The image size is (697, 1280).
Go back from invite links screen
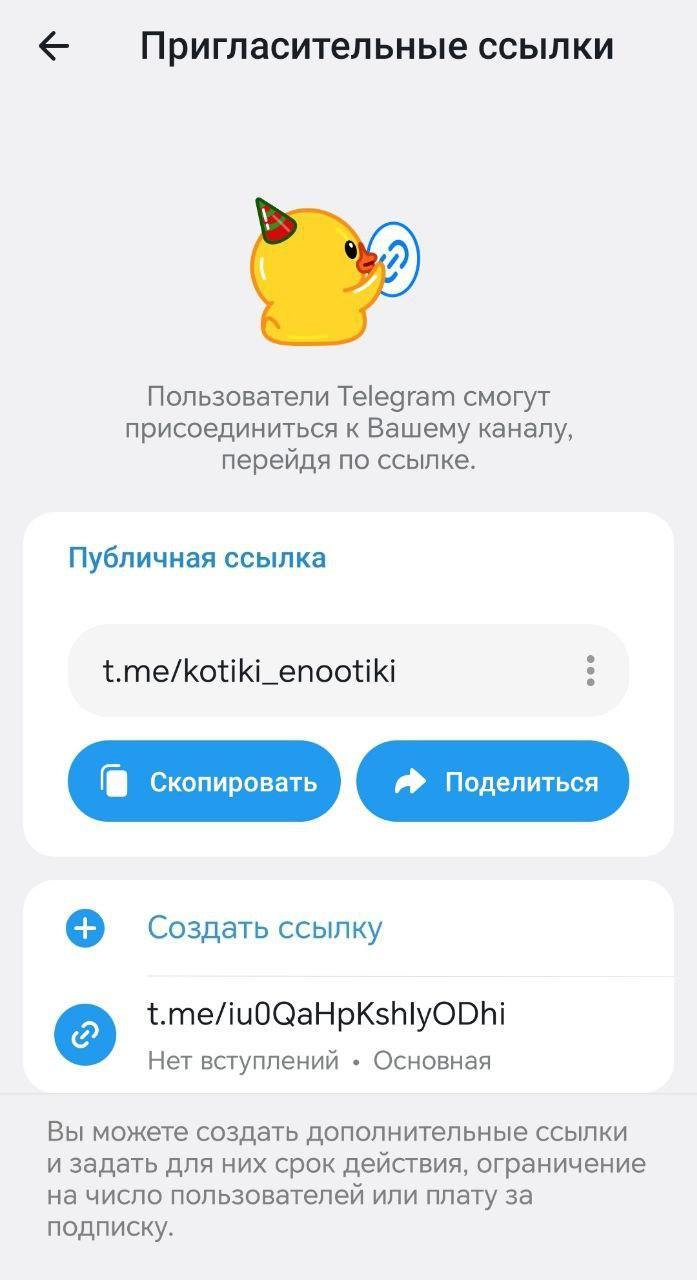[x=54, y=46]
